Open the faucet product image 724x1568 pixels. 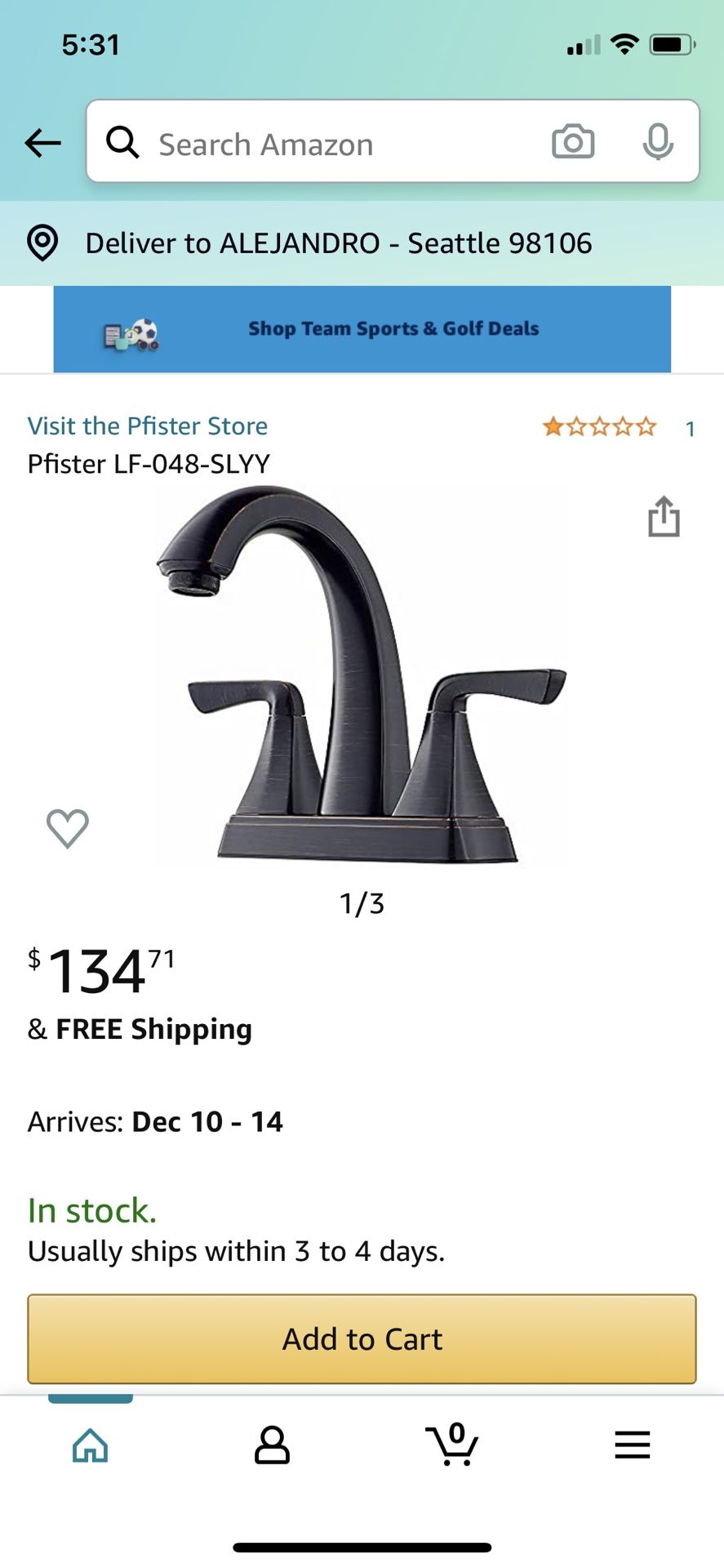coord(362,674)
